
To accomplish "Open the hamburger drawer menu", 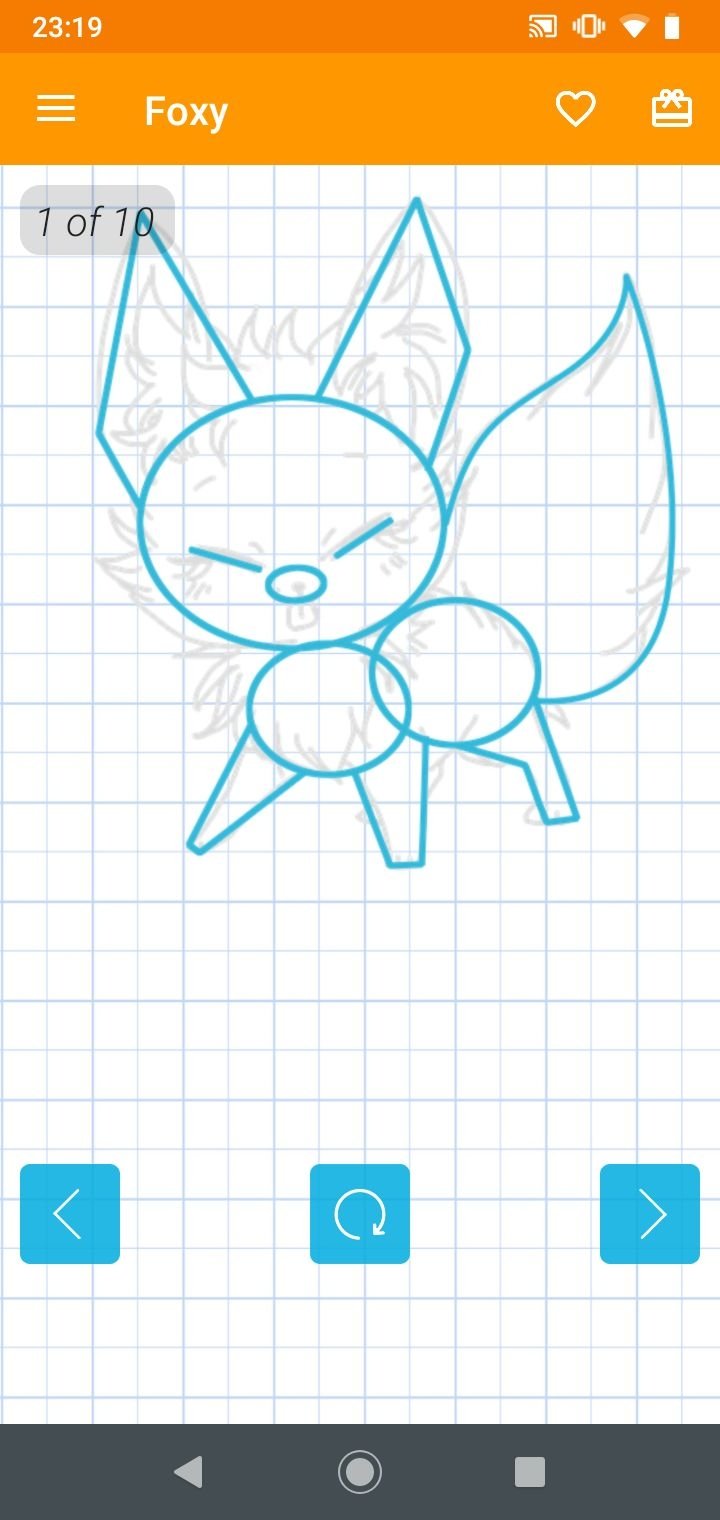I will pos(56,109).
